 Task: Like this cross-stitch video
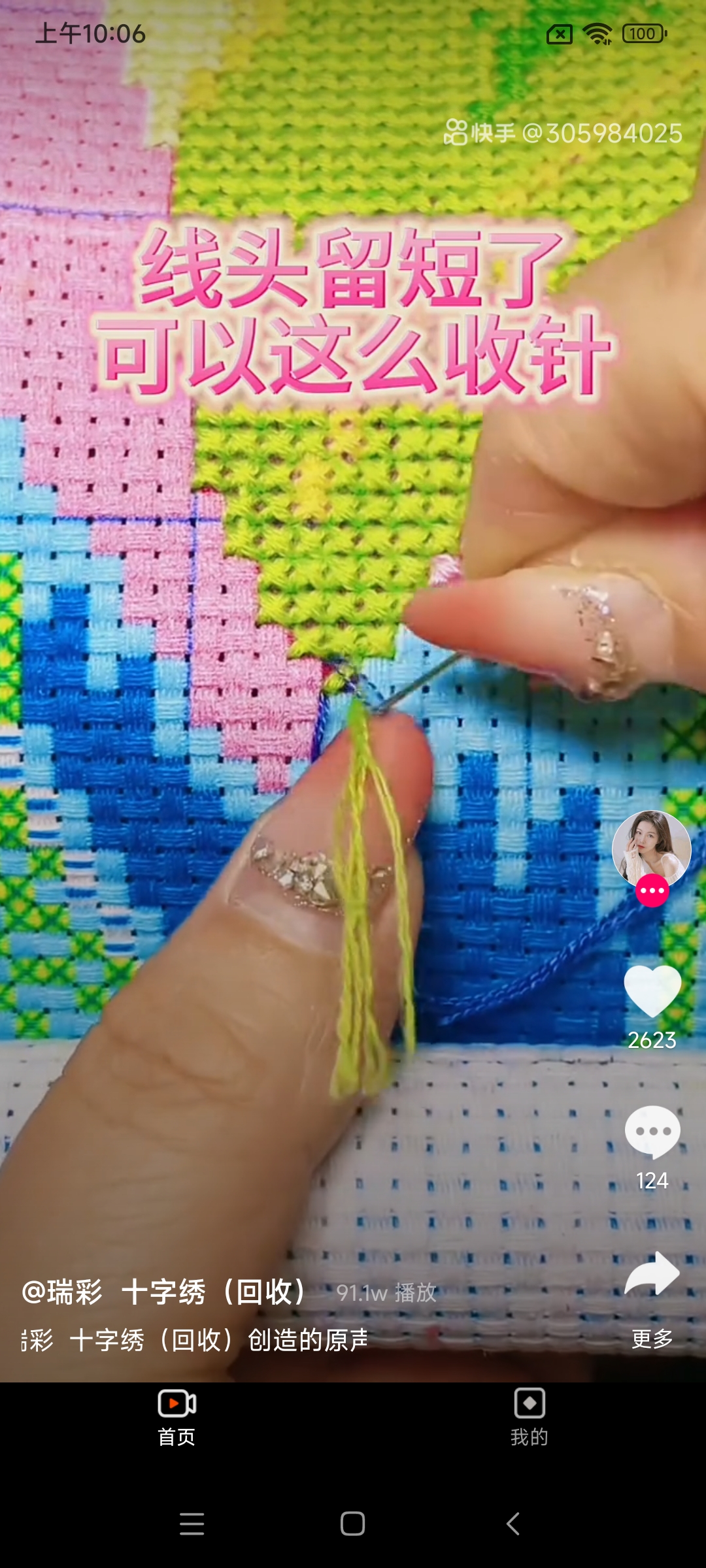tap(652, 992)
